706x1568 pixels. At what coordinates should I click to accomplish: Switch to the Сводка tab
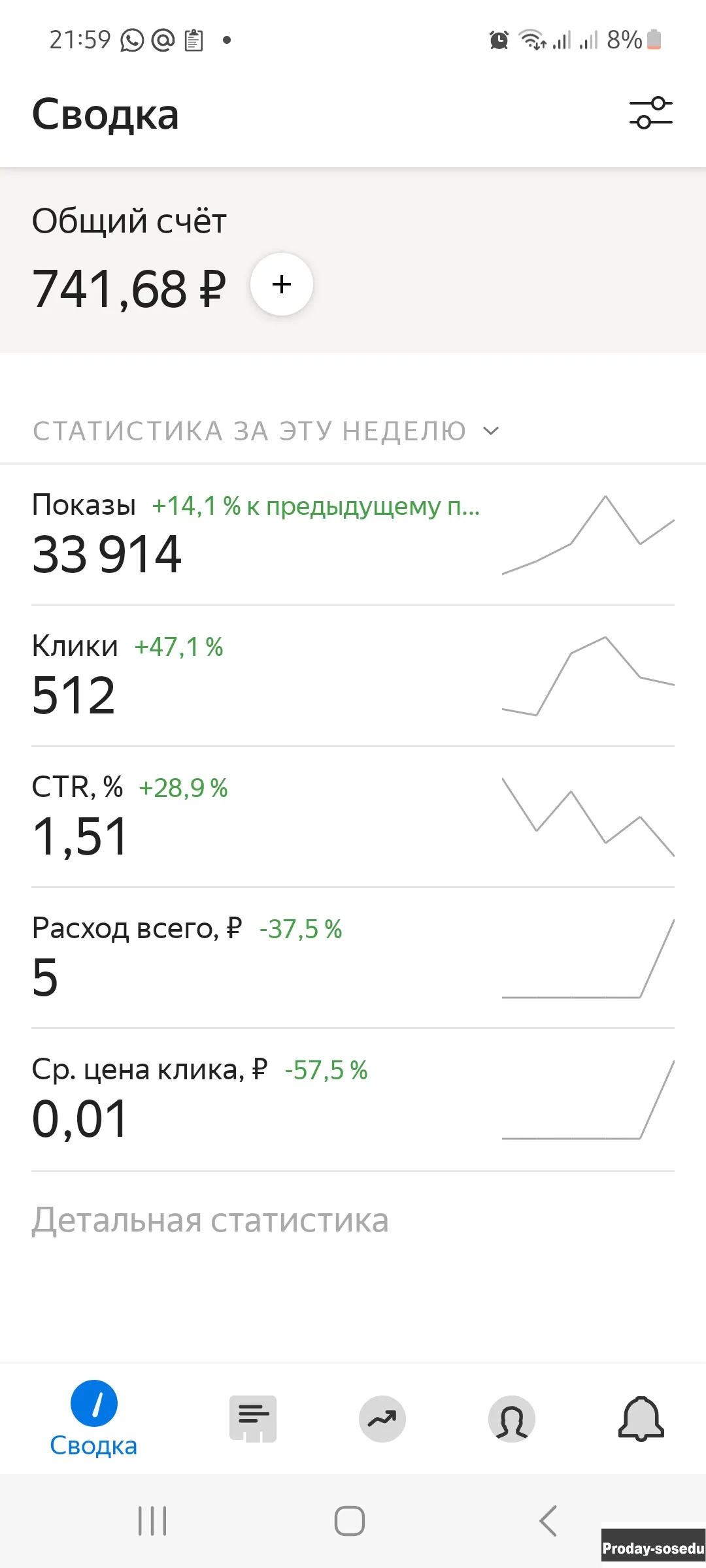coord(93,1419)
